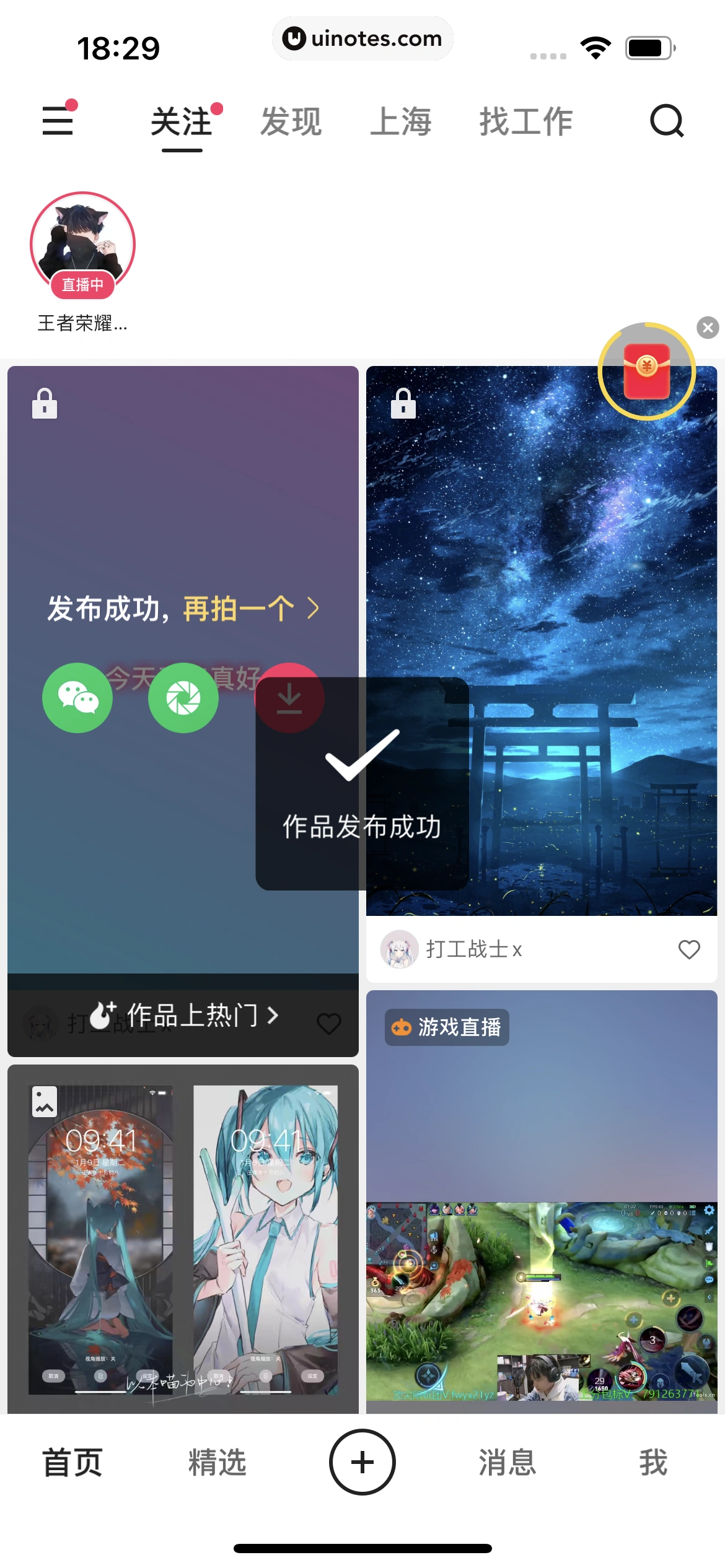This screenshot has height=1568, width=725.
Task: Like 打工战士x's starry sky post
Action: [688, 949]
